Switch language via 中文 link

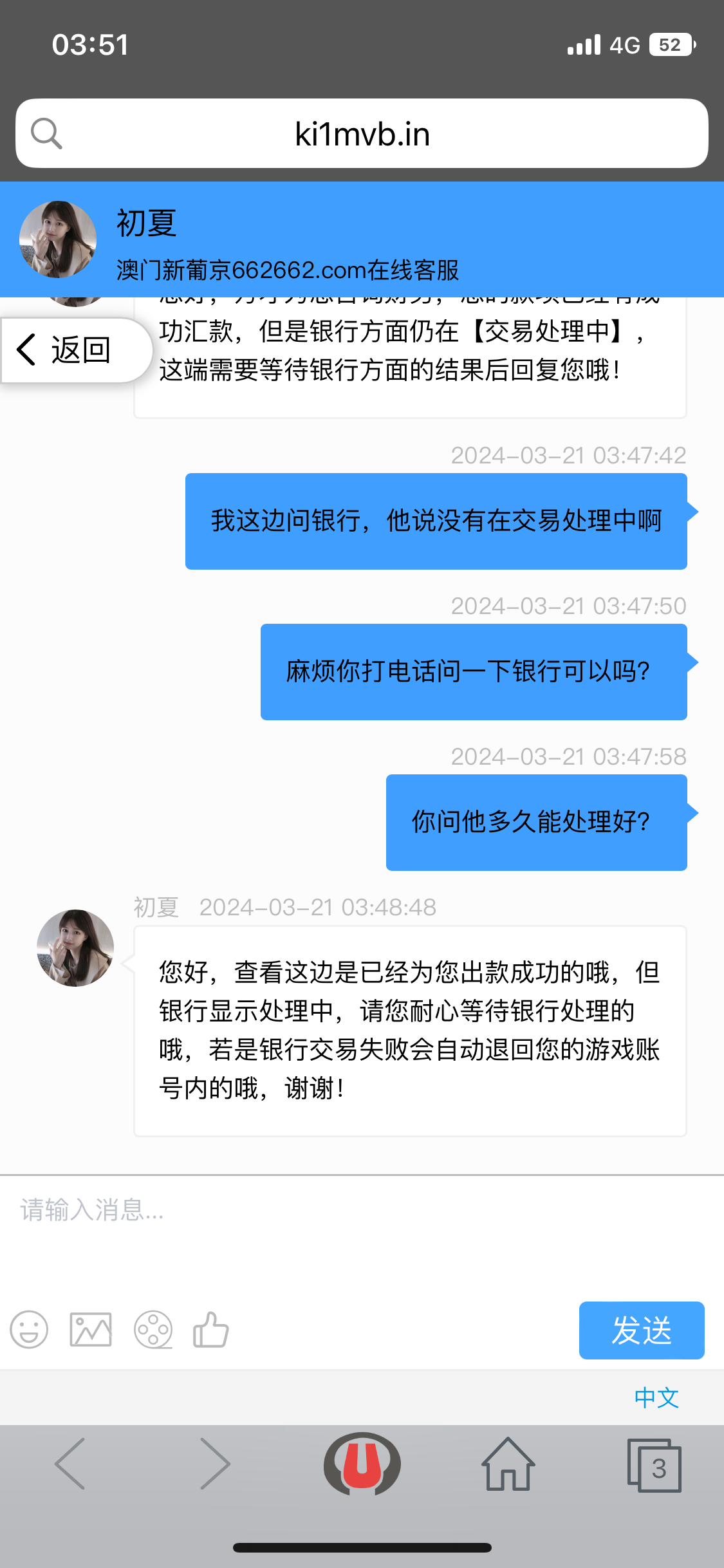(x=656, y=1397)
